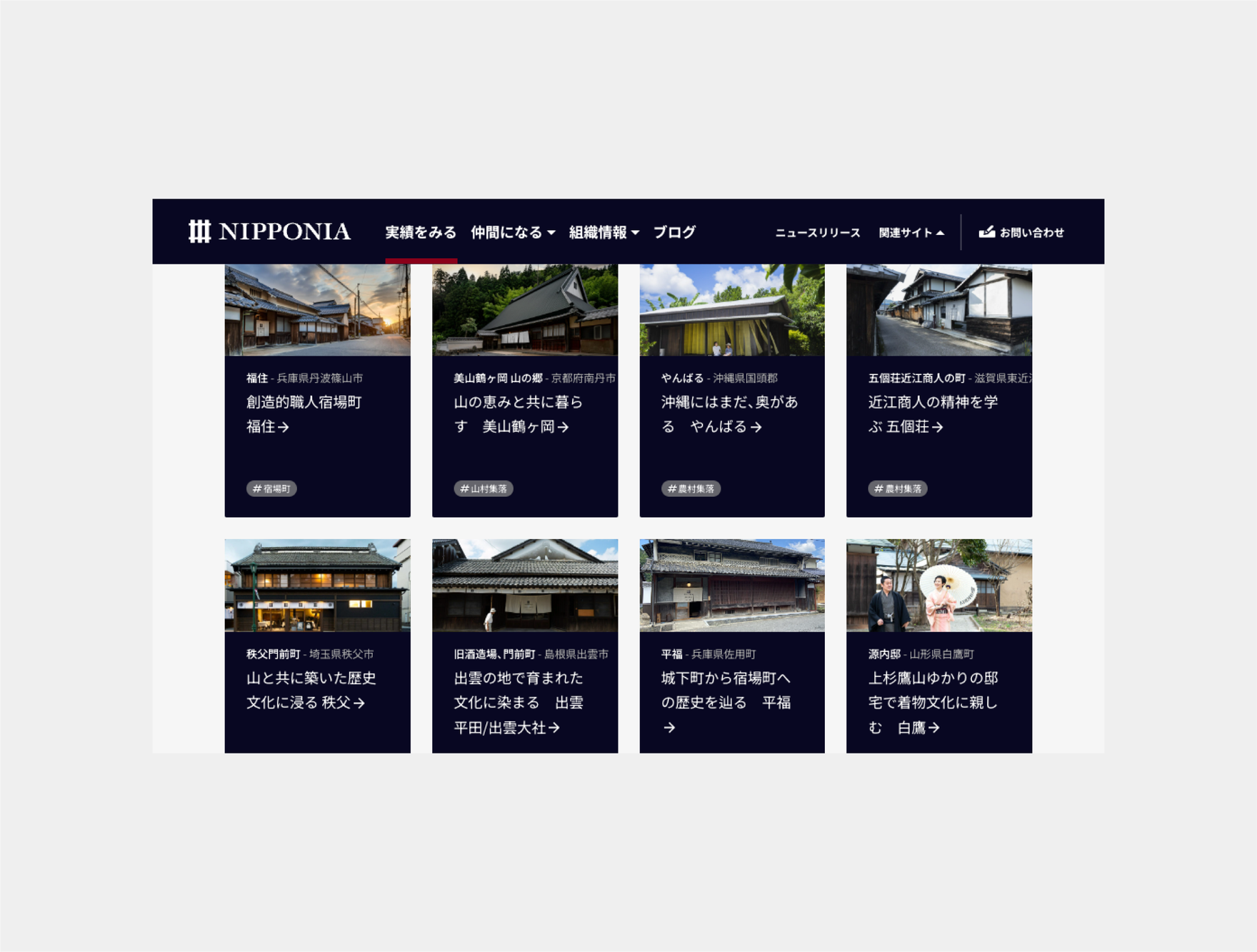This screenshot has width=1257, height=952.
Task: Filter by the #宿場町 tag
Action: pyautogui.click(x=271, y=488)
